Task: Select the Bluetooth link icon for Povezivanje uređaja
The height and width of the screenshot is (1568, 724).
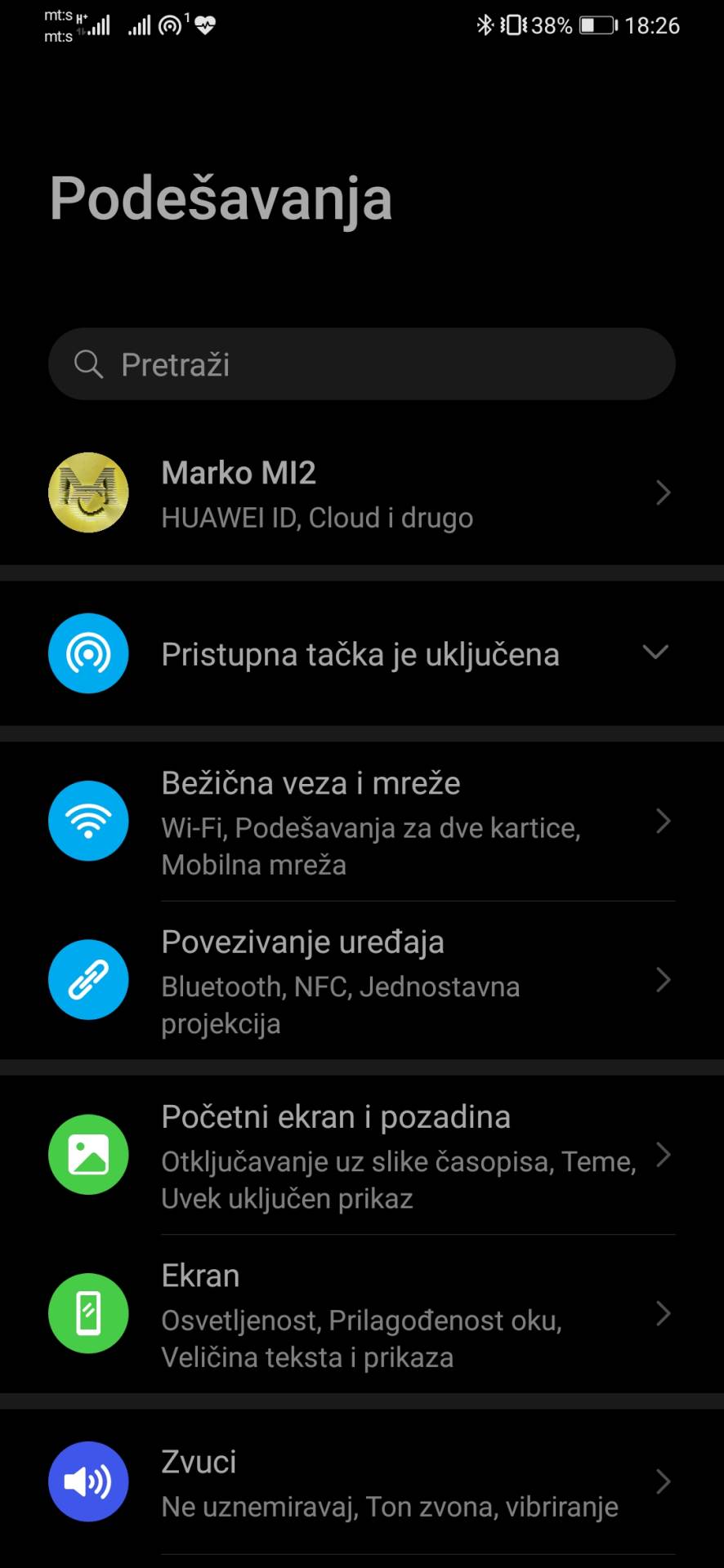Action: pyautogui.click(x=88, y=979)
